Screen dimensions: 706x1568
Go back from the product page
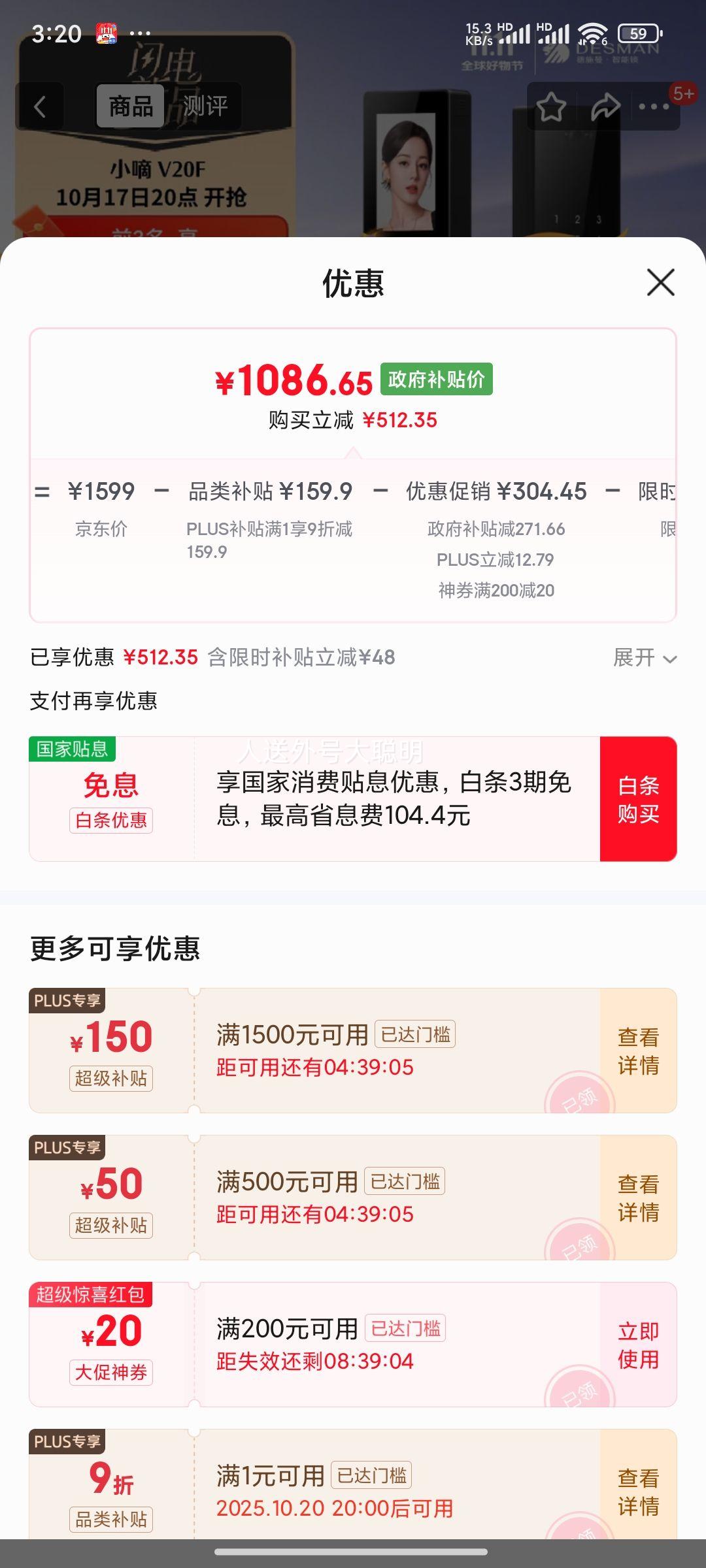point(40,106)
